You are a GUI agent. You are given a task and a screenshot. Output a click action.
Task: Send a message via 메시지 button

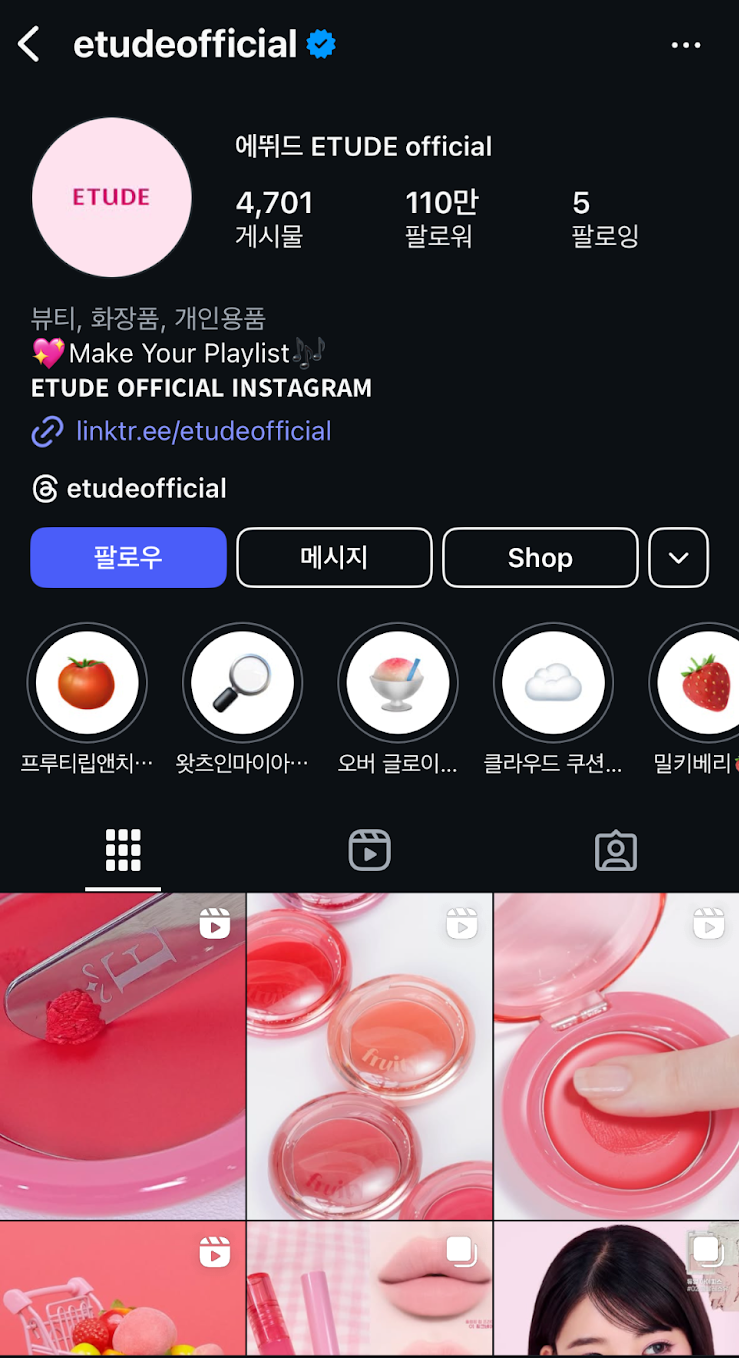[x=334, y=557]
